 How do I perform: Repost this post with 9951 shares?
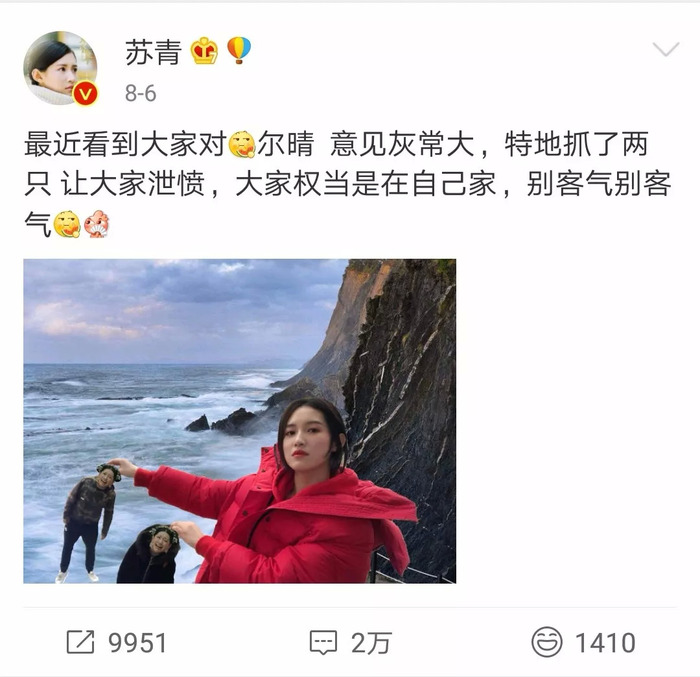(x=116, y=642)
